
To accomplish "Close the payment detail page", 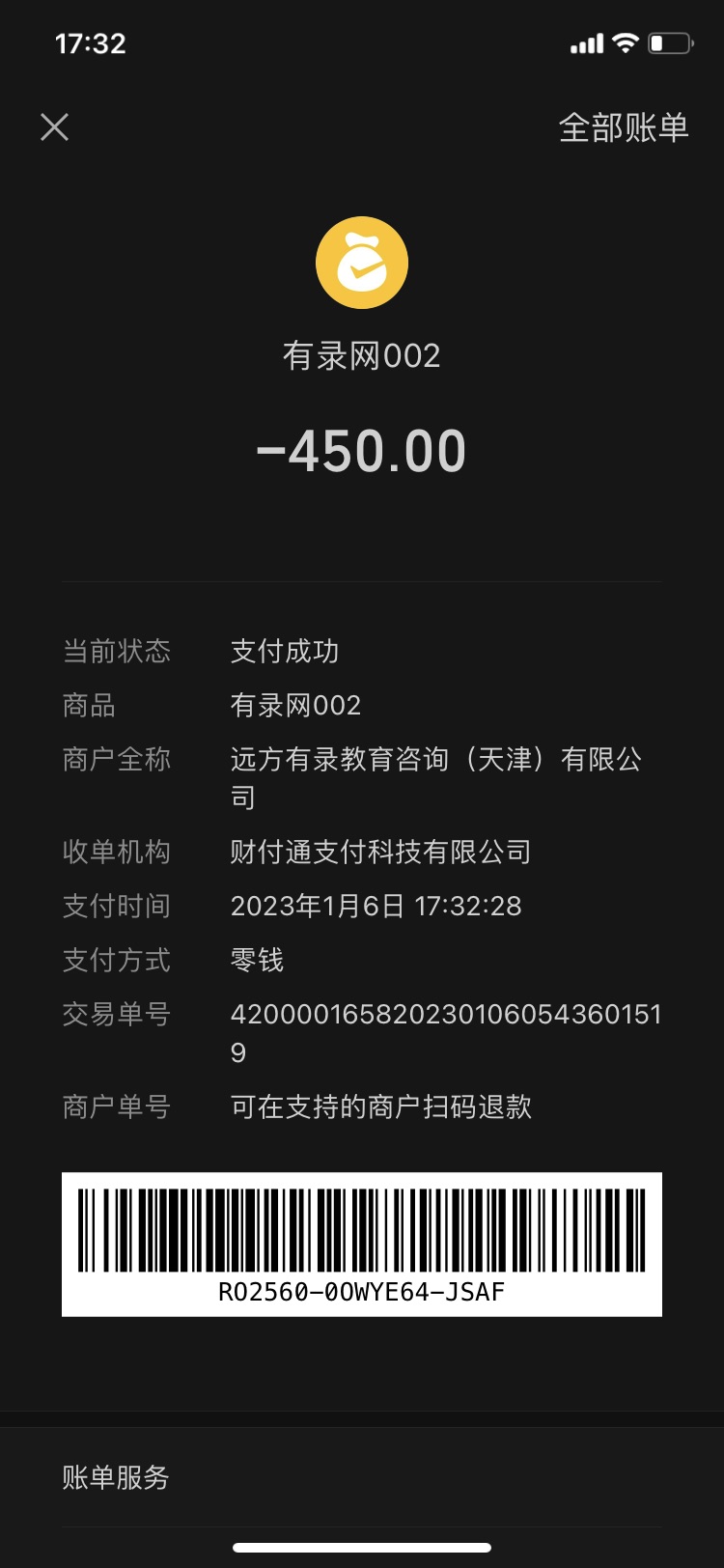I will point(55,126).
